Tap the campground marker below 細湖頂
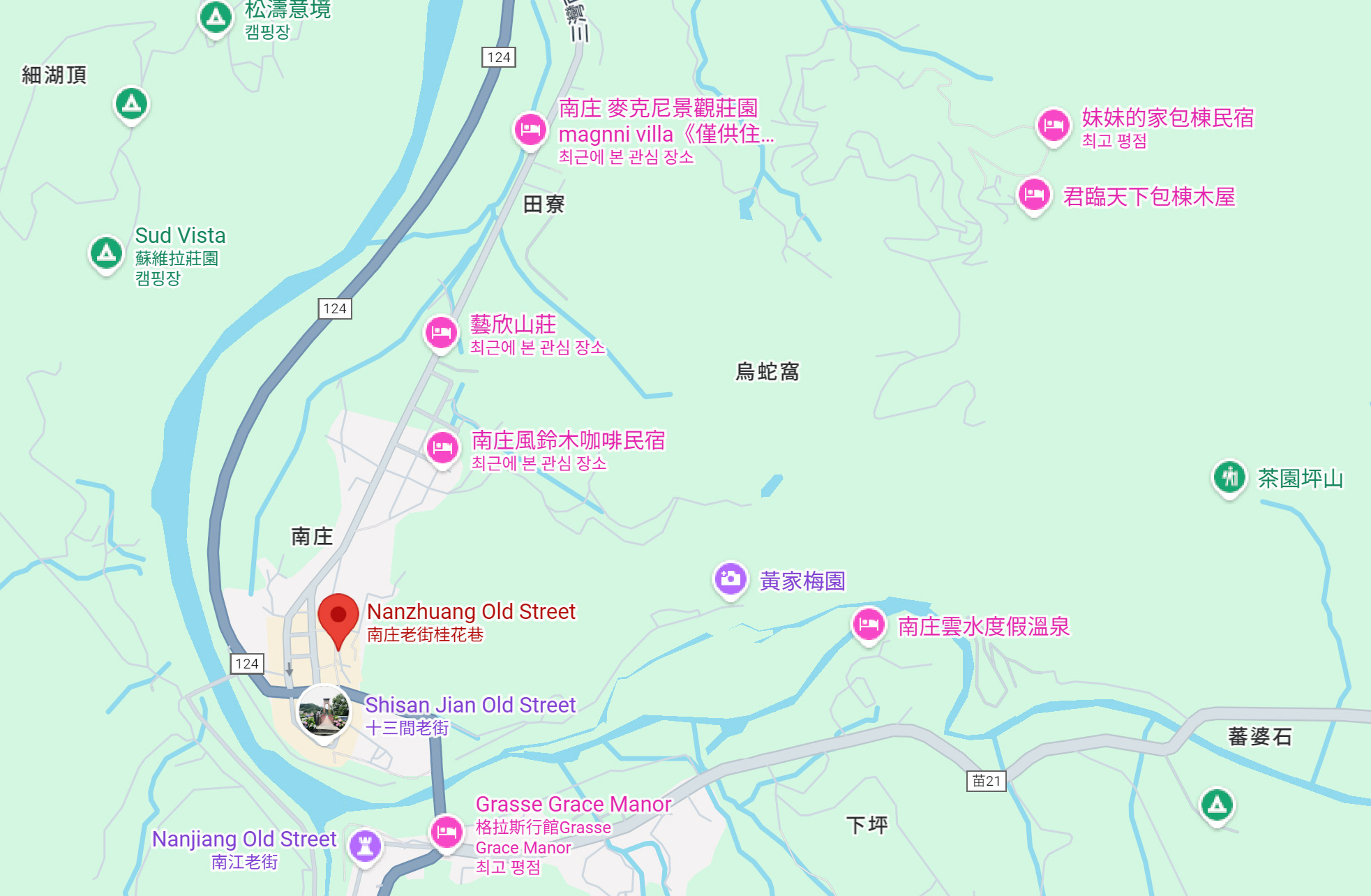The image size is (1371, 896). (131, 104)
